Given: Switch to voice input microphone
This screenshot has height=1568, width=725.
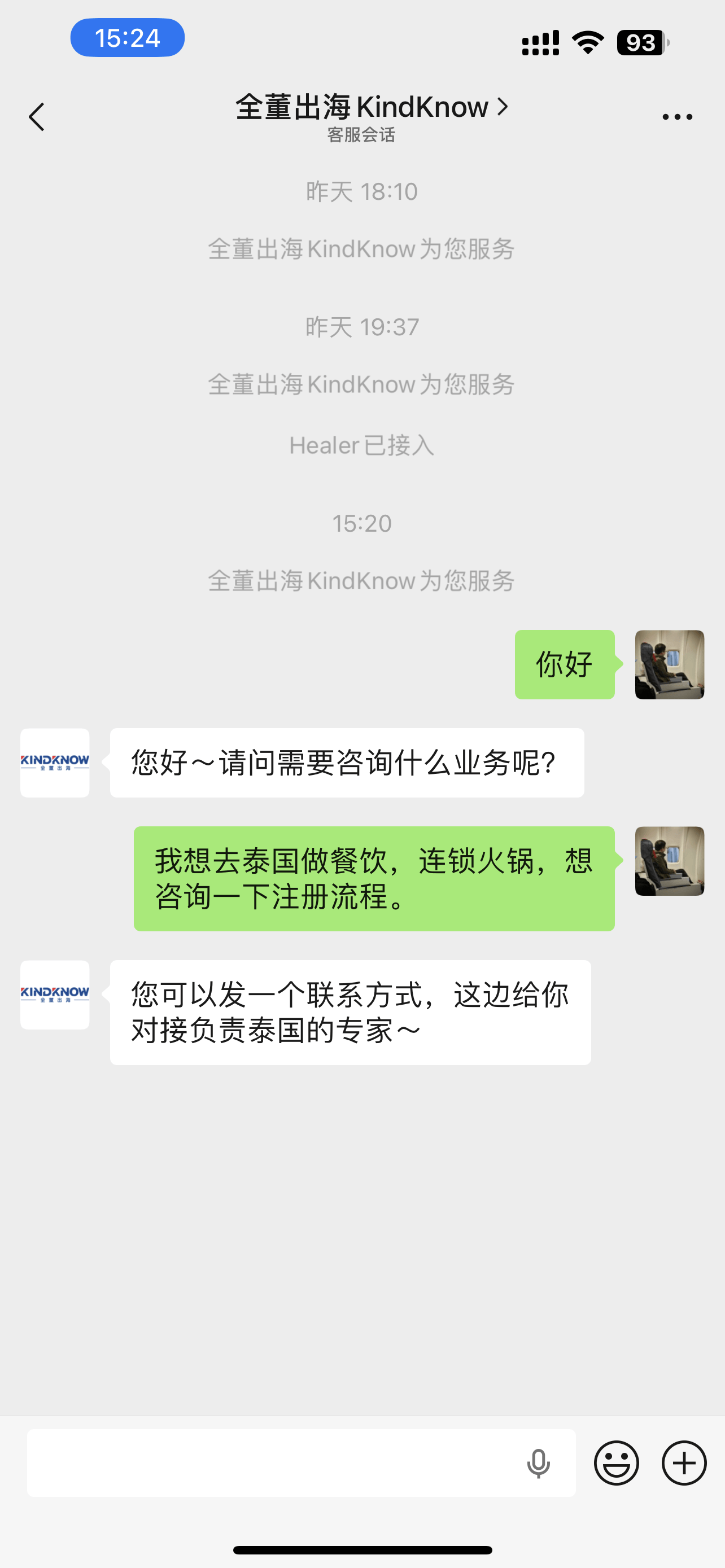Looking at the screenshot, I should [x=538, y=1462].
